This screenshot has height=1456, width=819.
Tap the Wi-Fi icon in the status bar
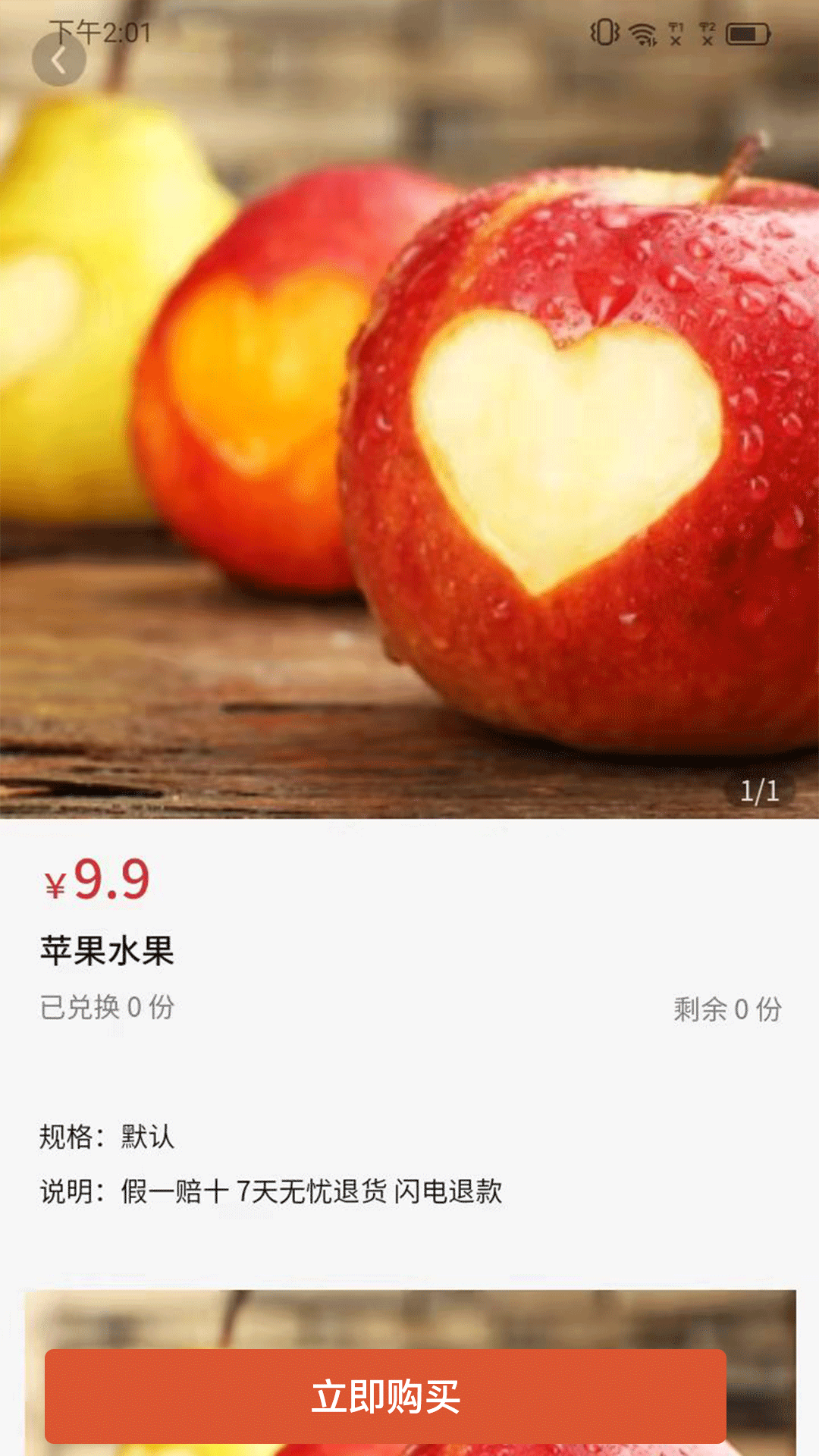(x=639, y=33)
